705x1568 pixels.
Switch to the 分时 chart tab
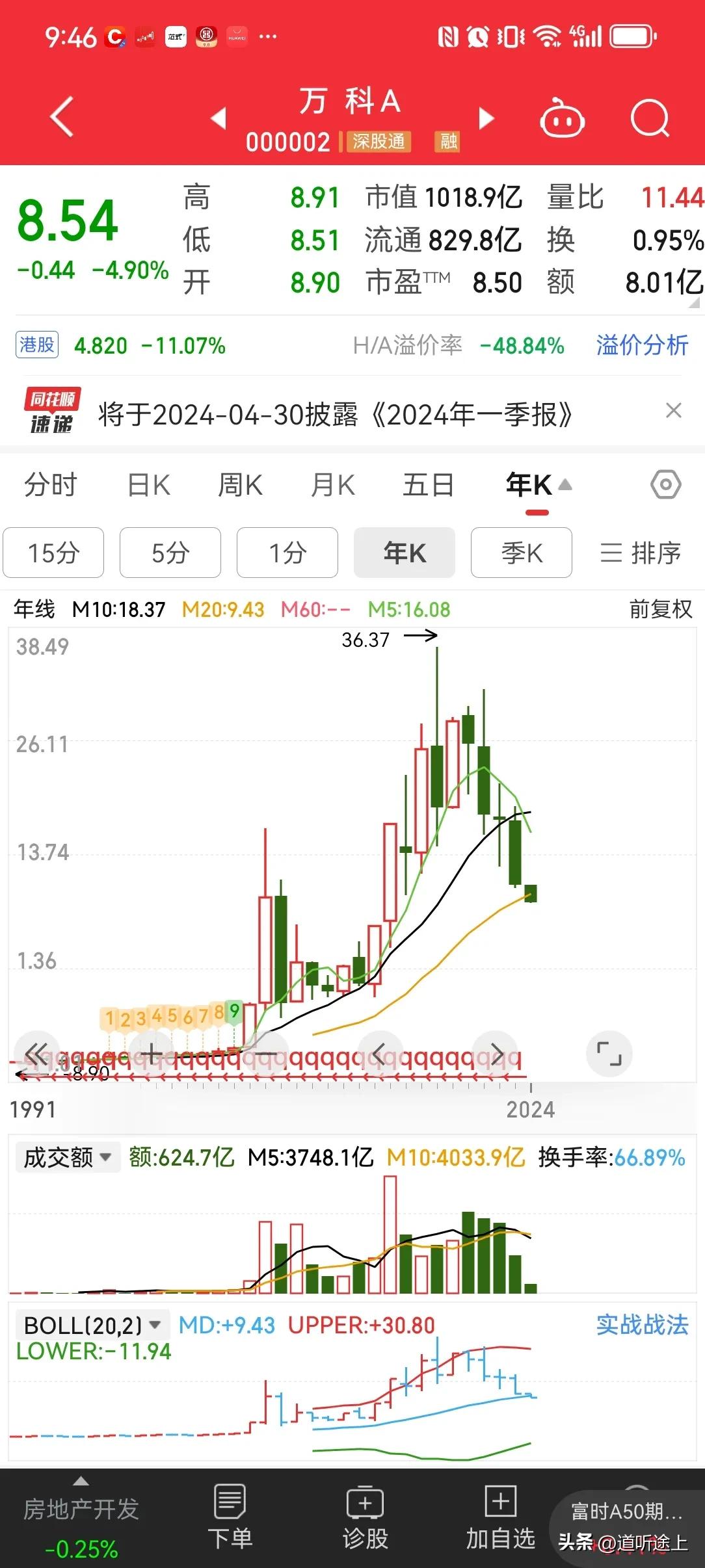click(51, 485)
